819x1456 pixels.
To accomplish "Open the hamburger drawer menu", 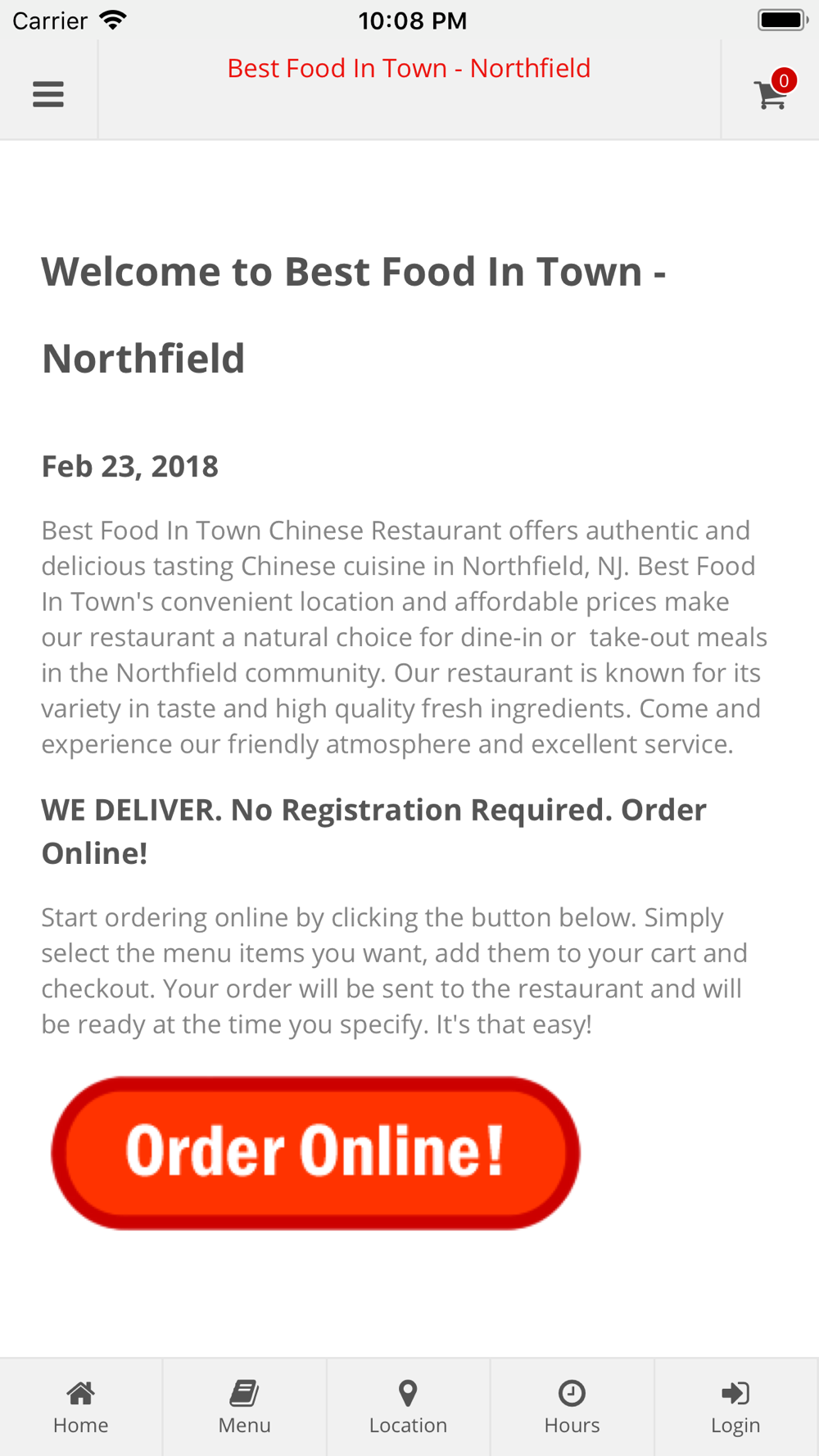I will (48, 94).
